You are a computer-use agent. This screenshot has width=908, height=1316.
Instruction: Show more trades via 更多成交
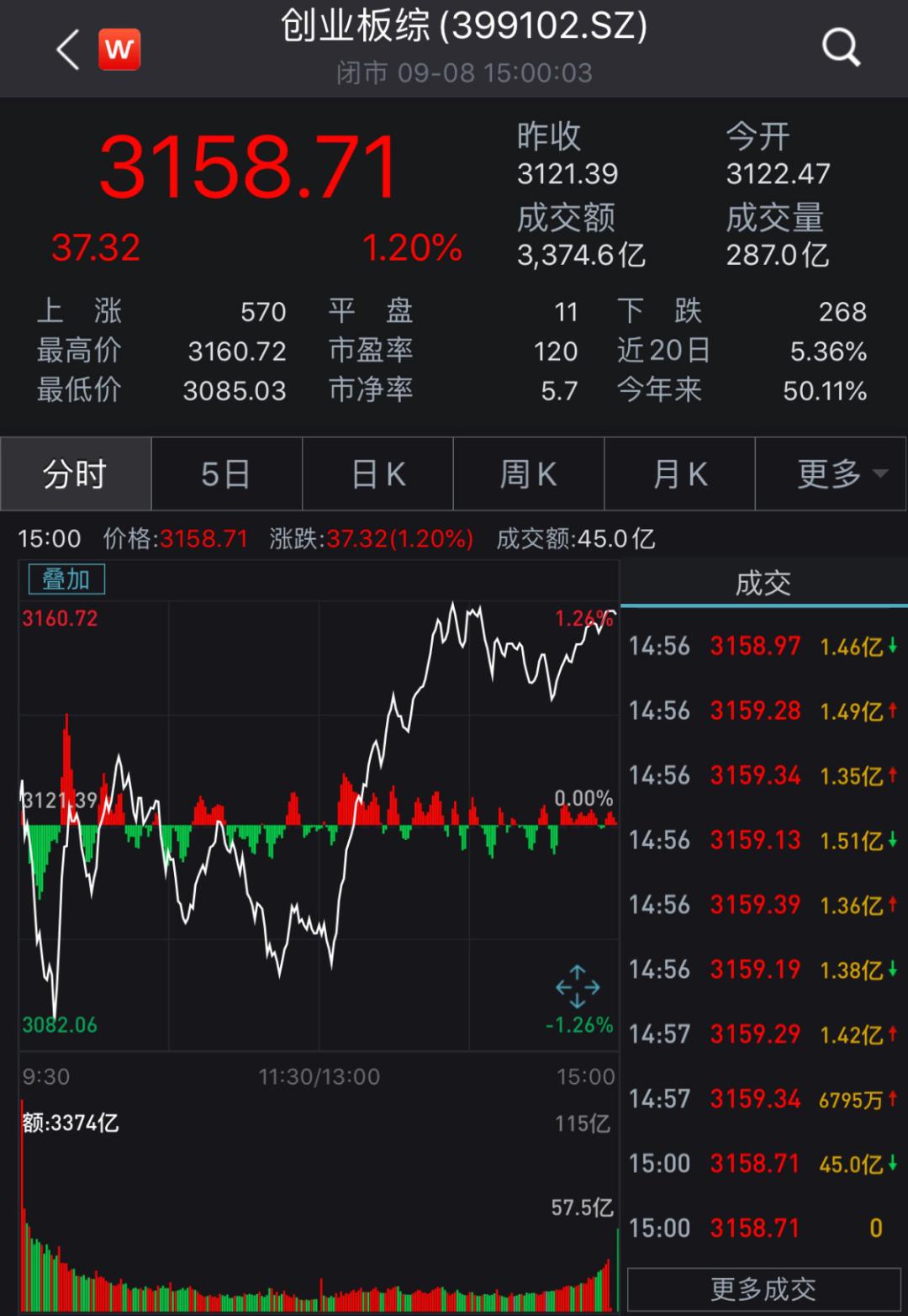point(763,1287)
